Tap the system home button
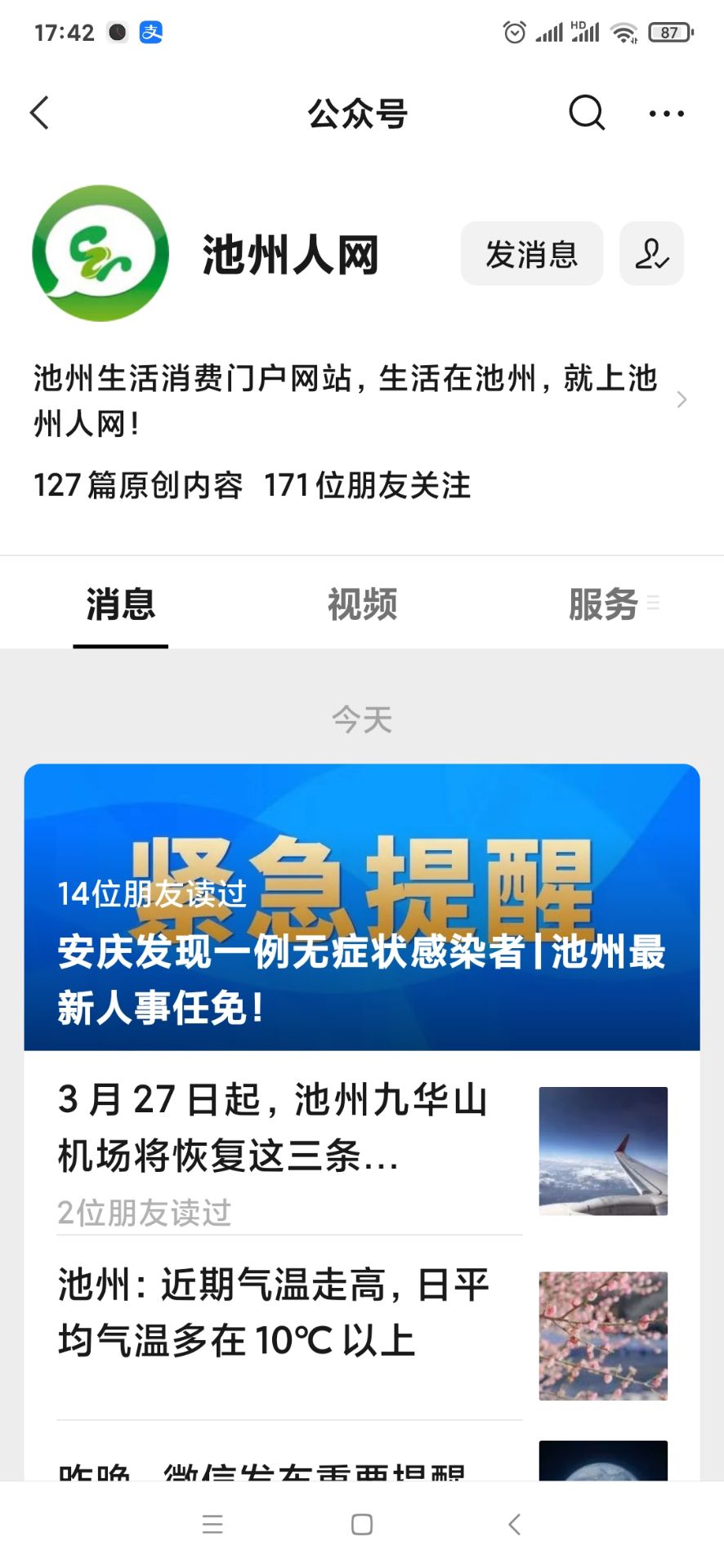Screen dimensions: 724x1568 click(362, 1524)
